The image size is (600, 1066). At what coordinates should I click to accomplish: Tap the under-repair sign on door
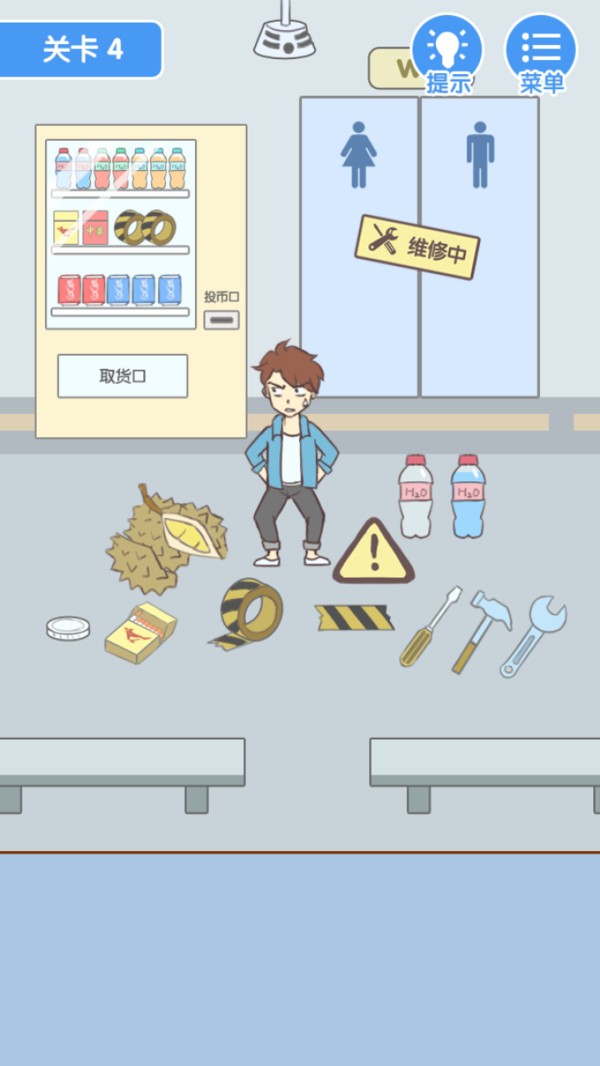[417, 246]
